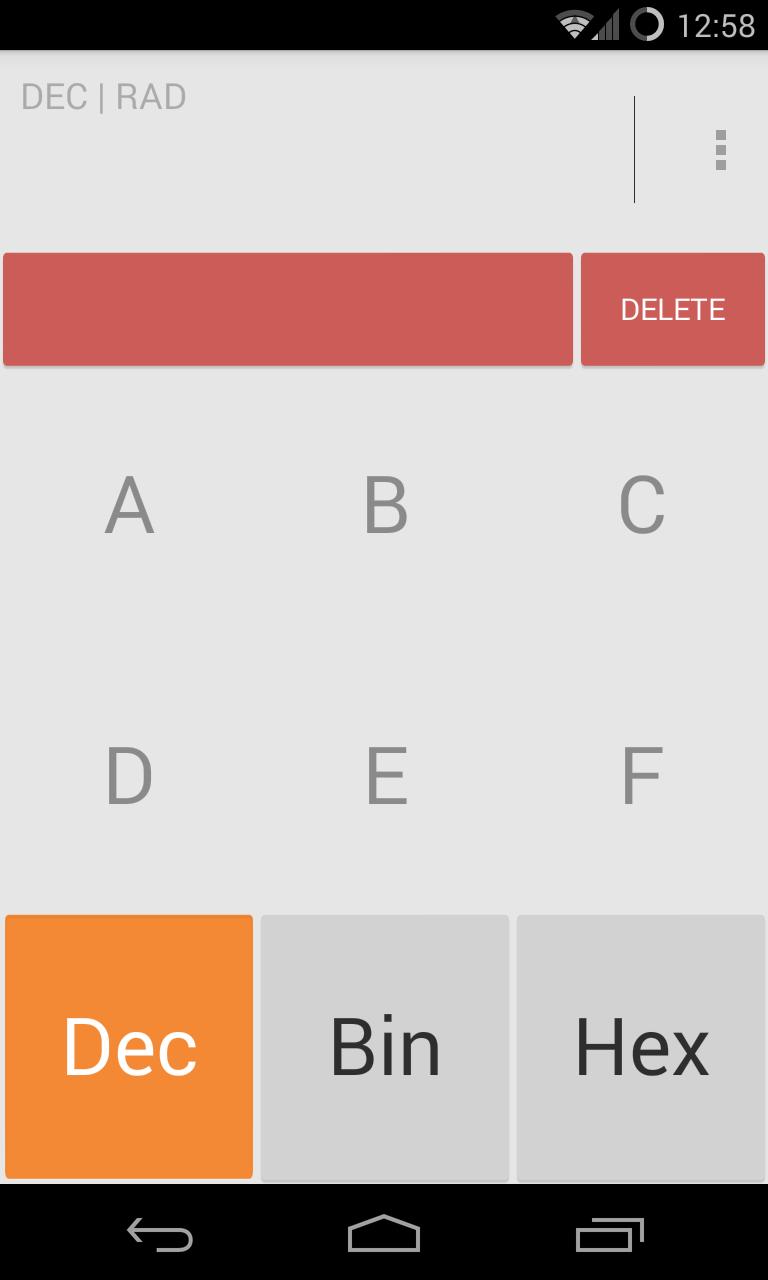
Task: Tap the DEC | RAD mode indicator
Action: point(103,96)
